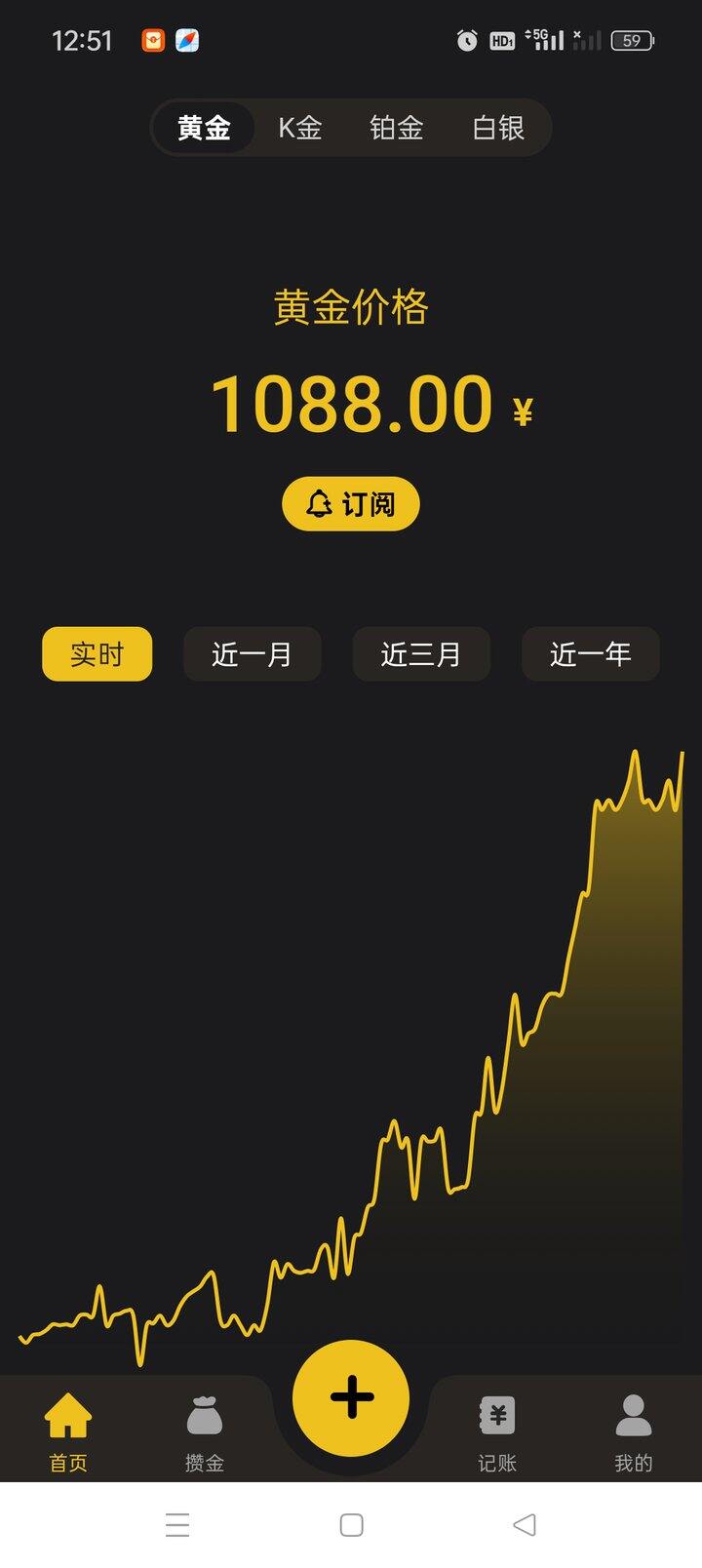Image resolution: width=702 pixels, height=1568 pixels.
Task: Select the 实时 real-time filter
Action: 97,653
